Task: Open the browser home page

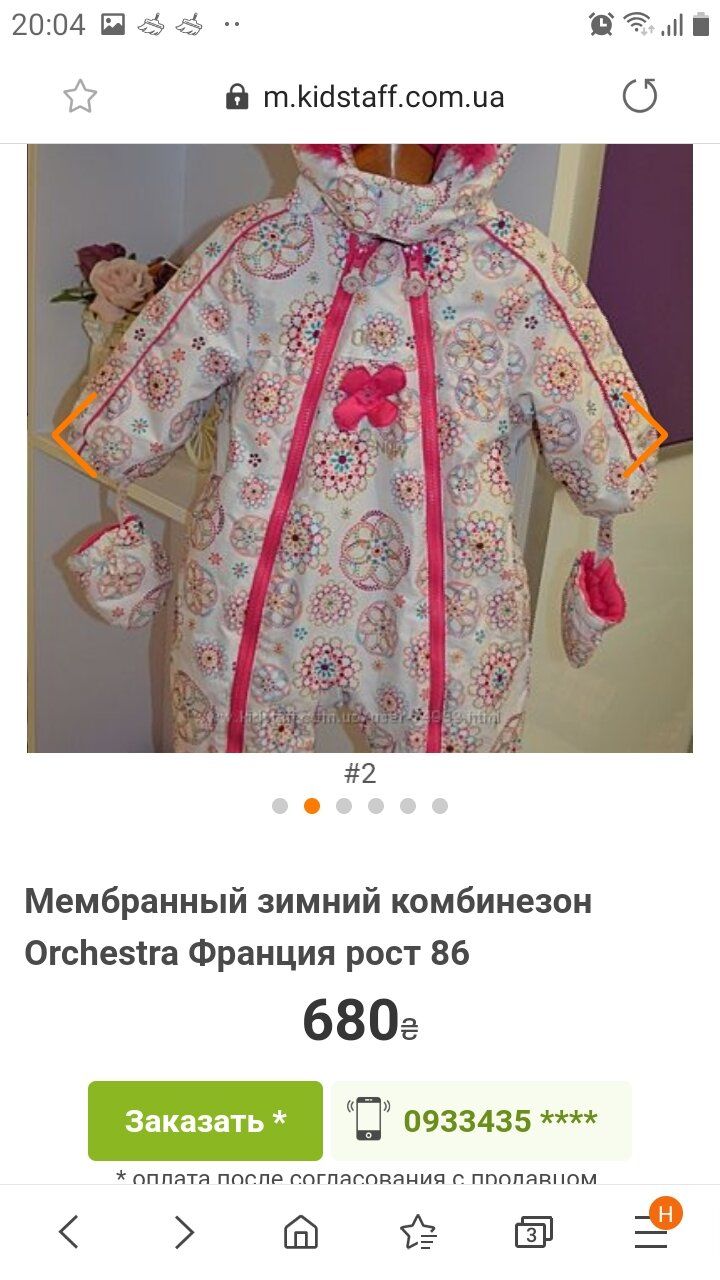Action: click(301, 1232)
